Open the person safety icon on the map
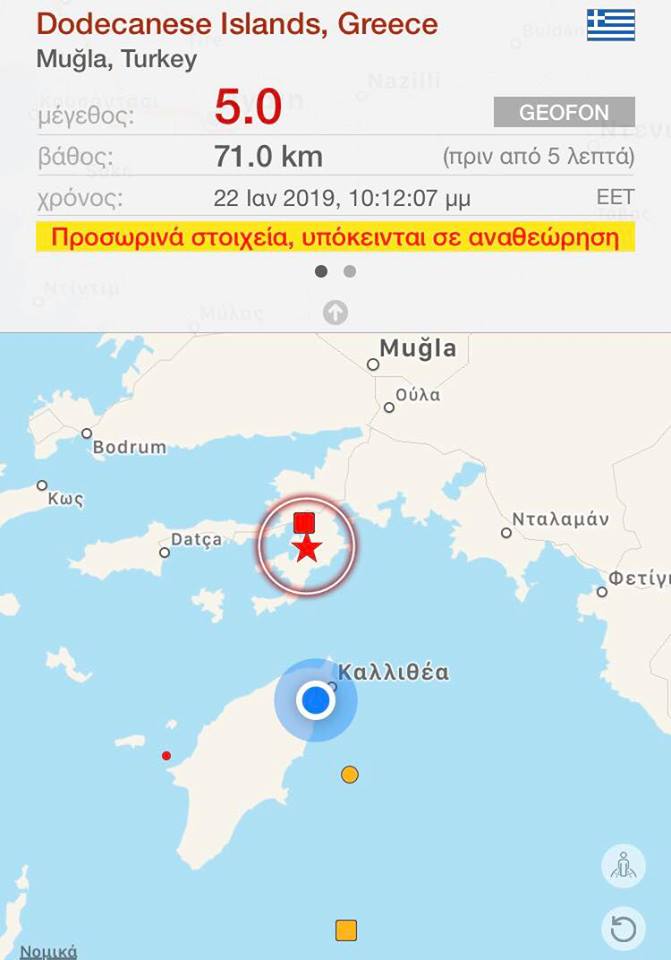 coord(623,866)
